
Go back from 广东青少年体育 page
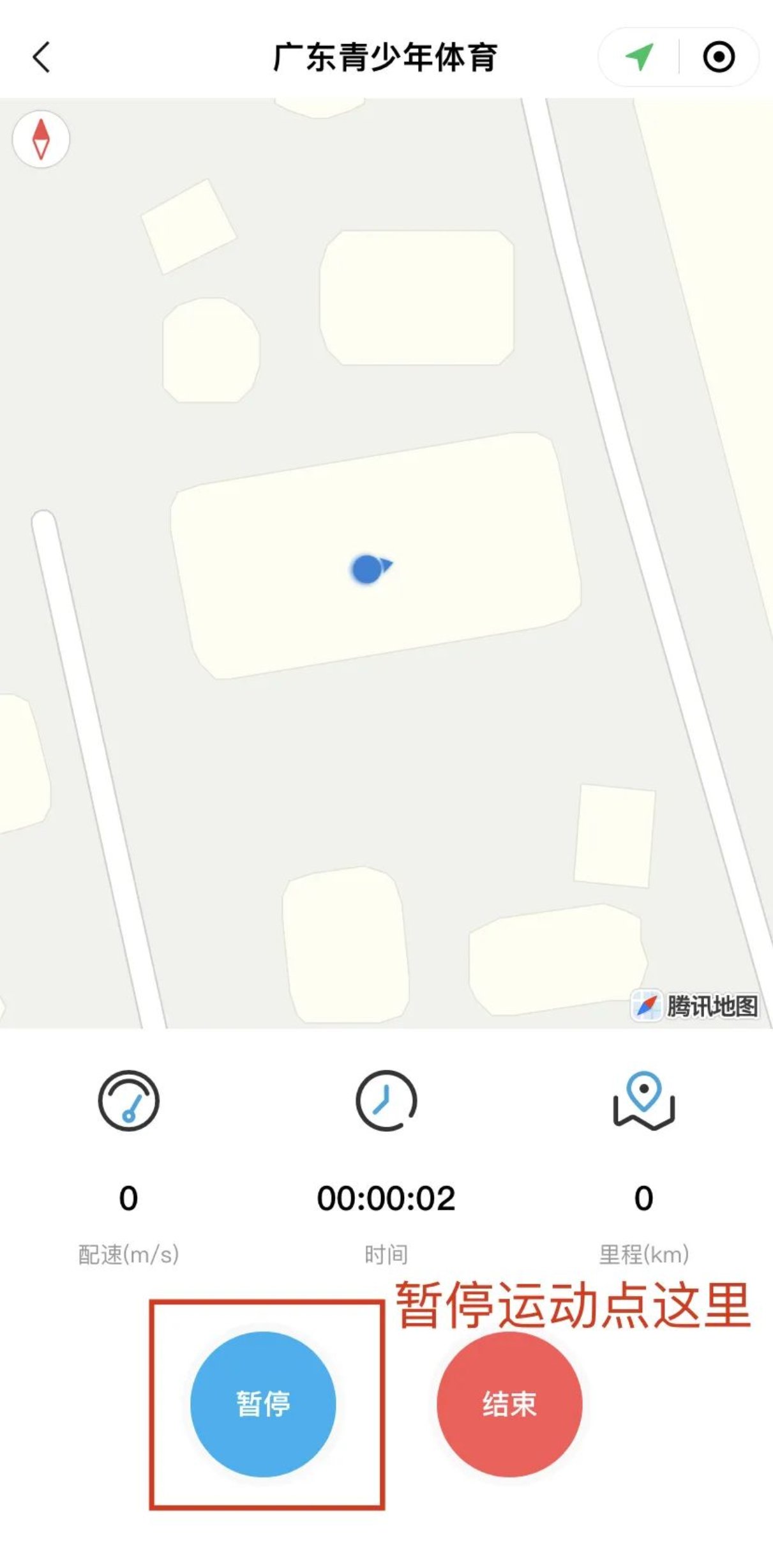pos(41,57)
